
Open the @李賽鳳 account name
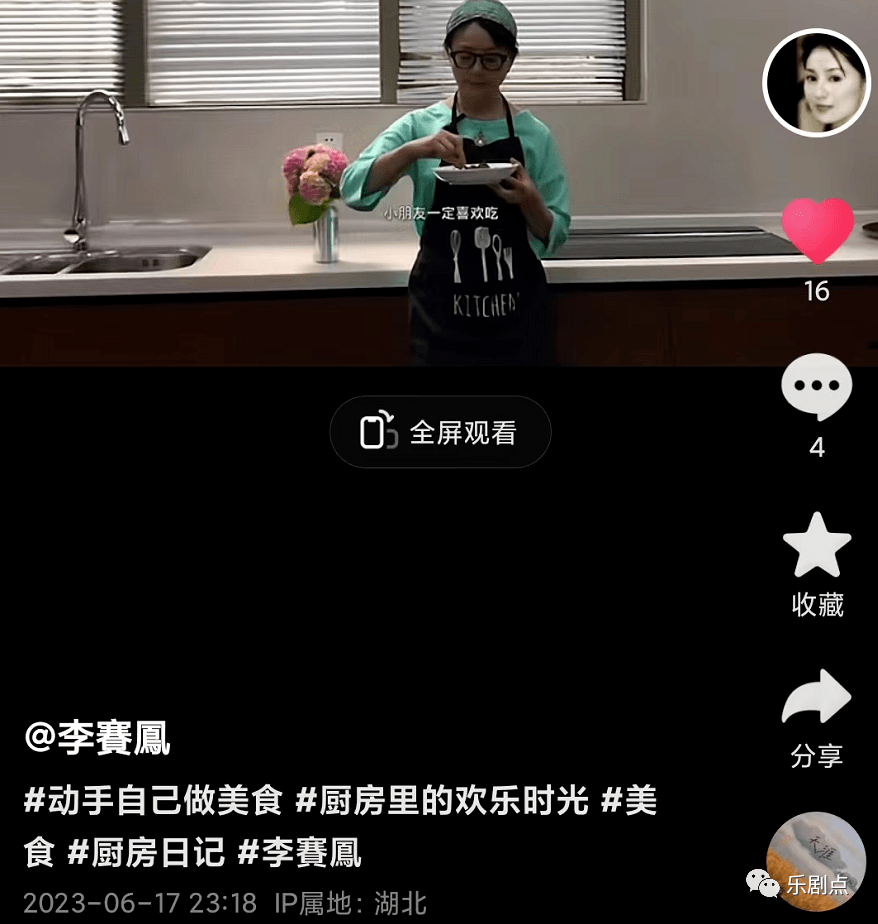97,739
